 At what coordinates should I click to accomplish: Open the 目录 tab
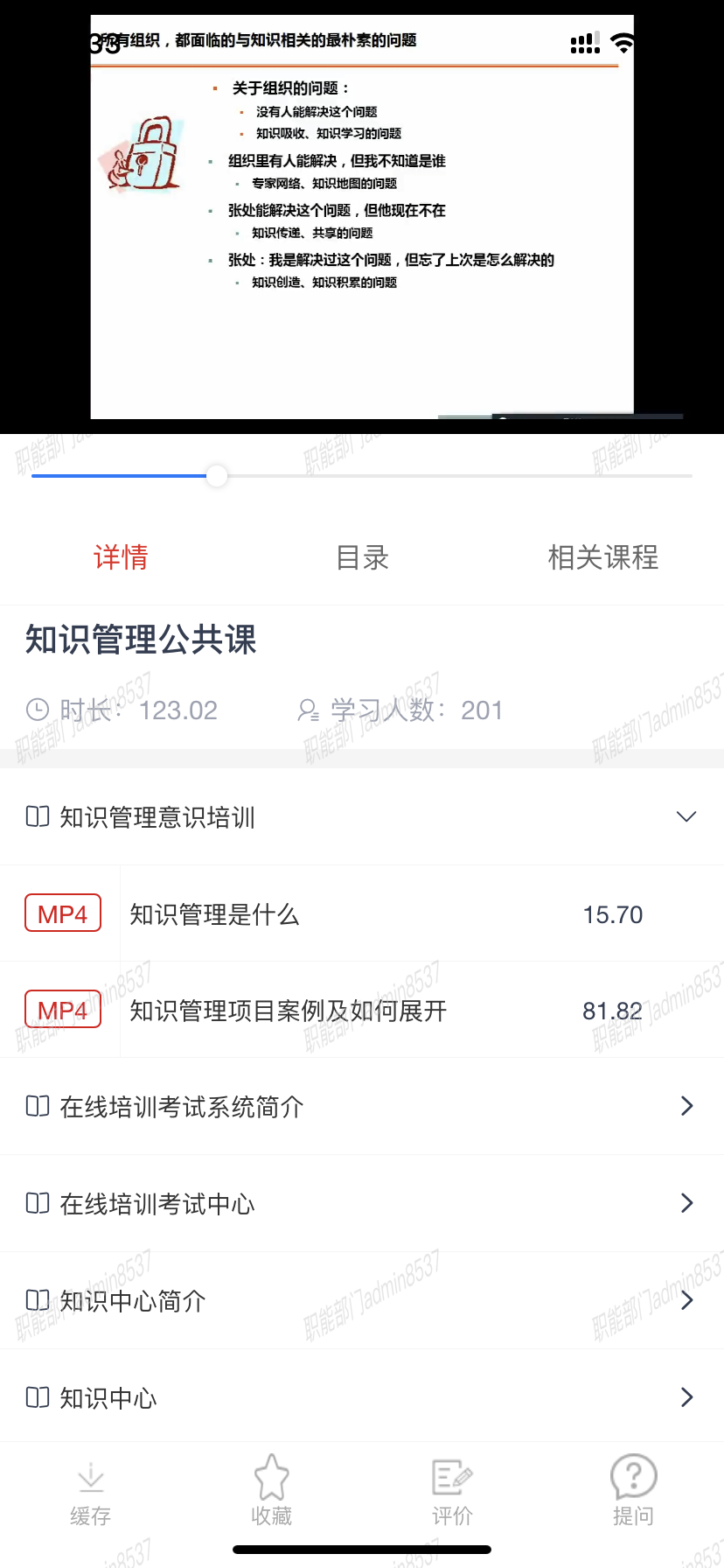click(x=362, y=557)
